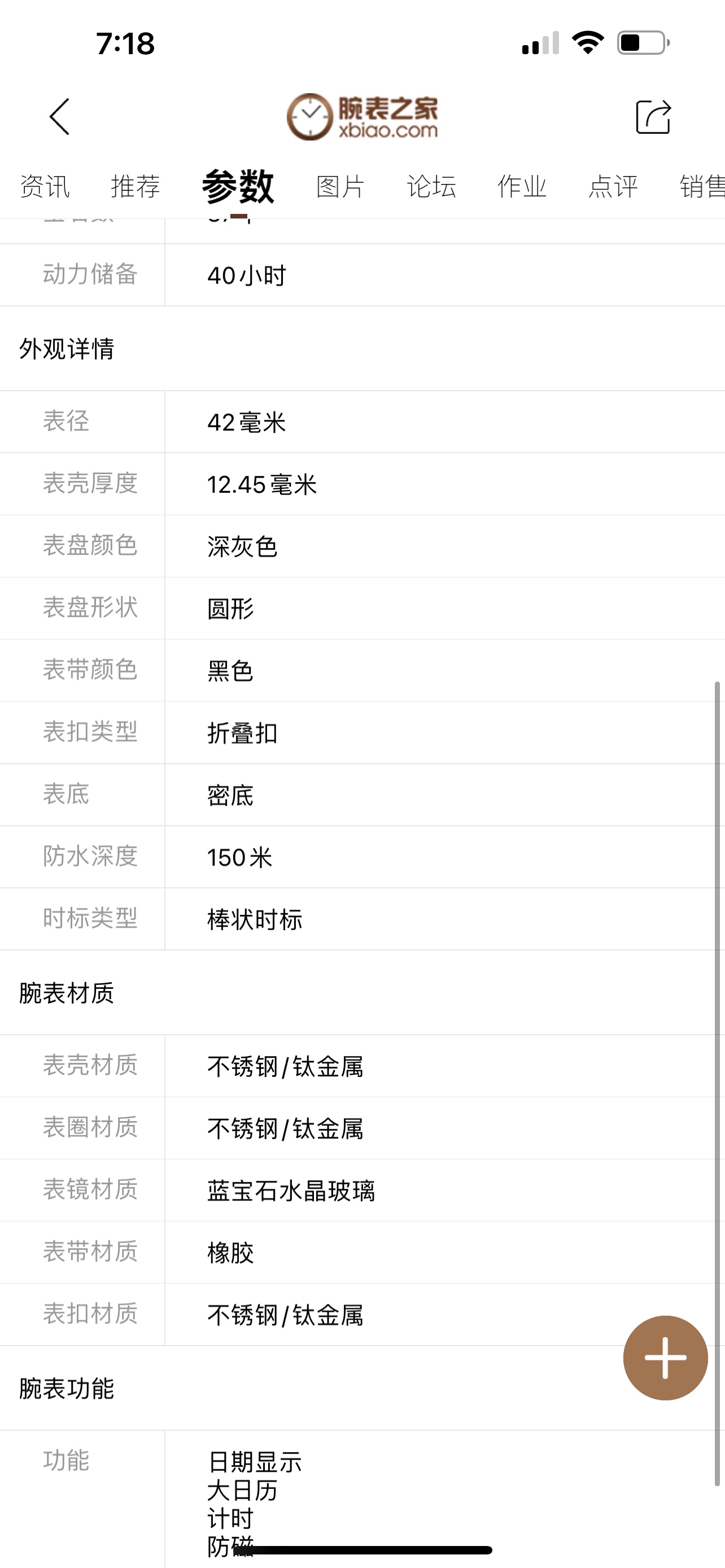Tap the brown plus floating button
The image size is (725, 1568).
pos(665,1357)
